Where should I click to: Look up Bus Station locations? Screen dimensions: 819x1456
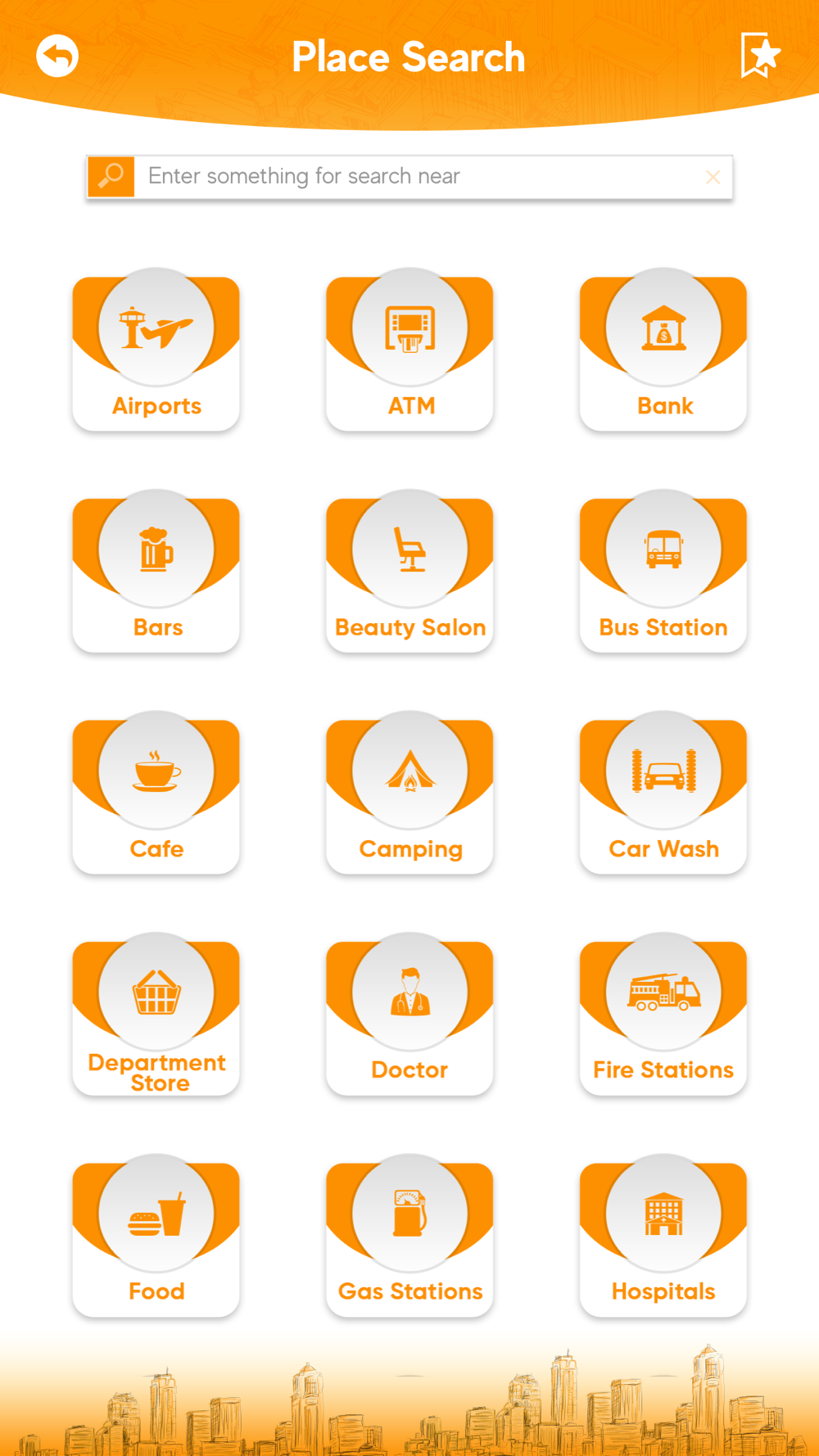(663, 574)
